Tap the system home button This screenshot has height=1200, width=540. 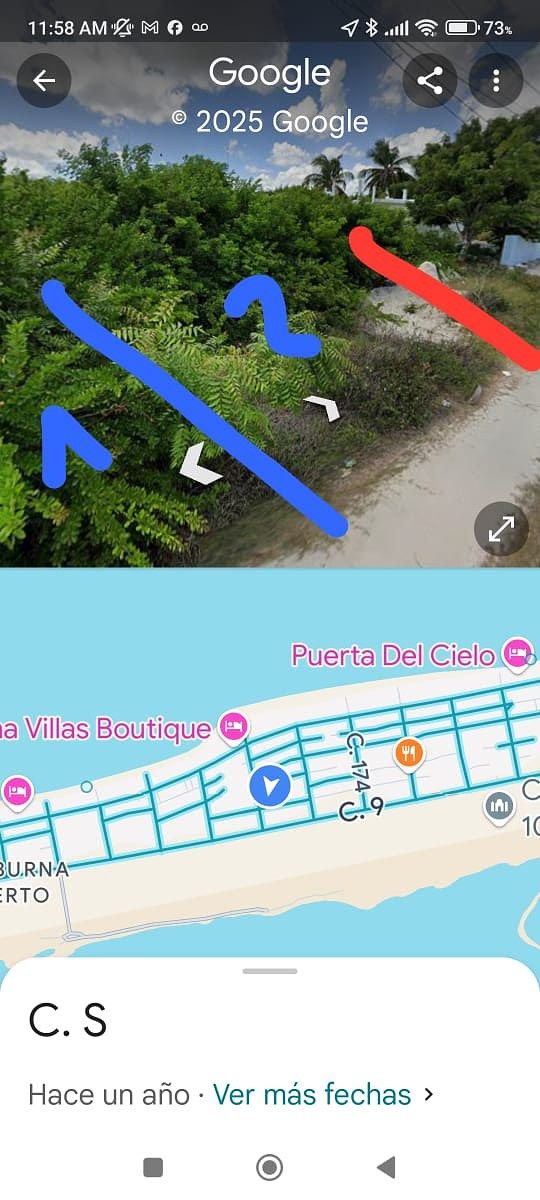(270, 1167)
